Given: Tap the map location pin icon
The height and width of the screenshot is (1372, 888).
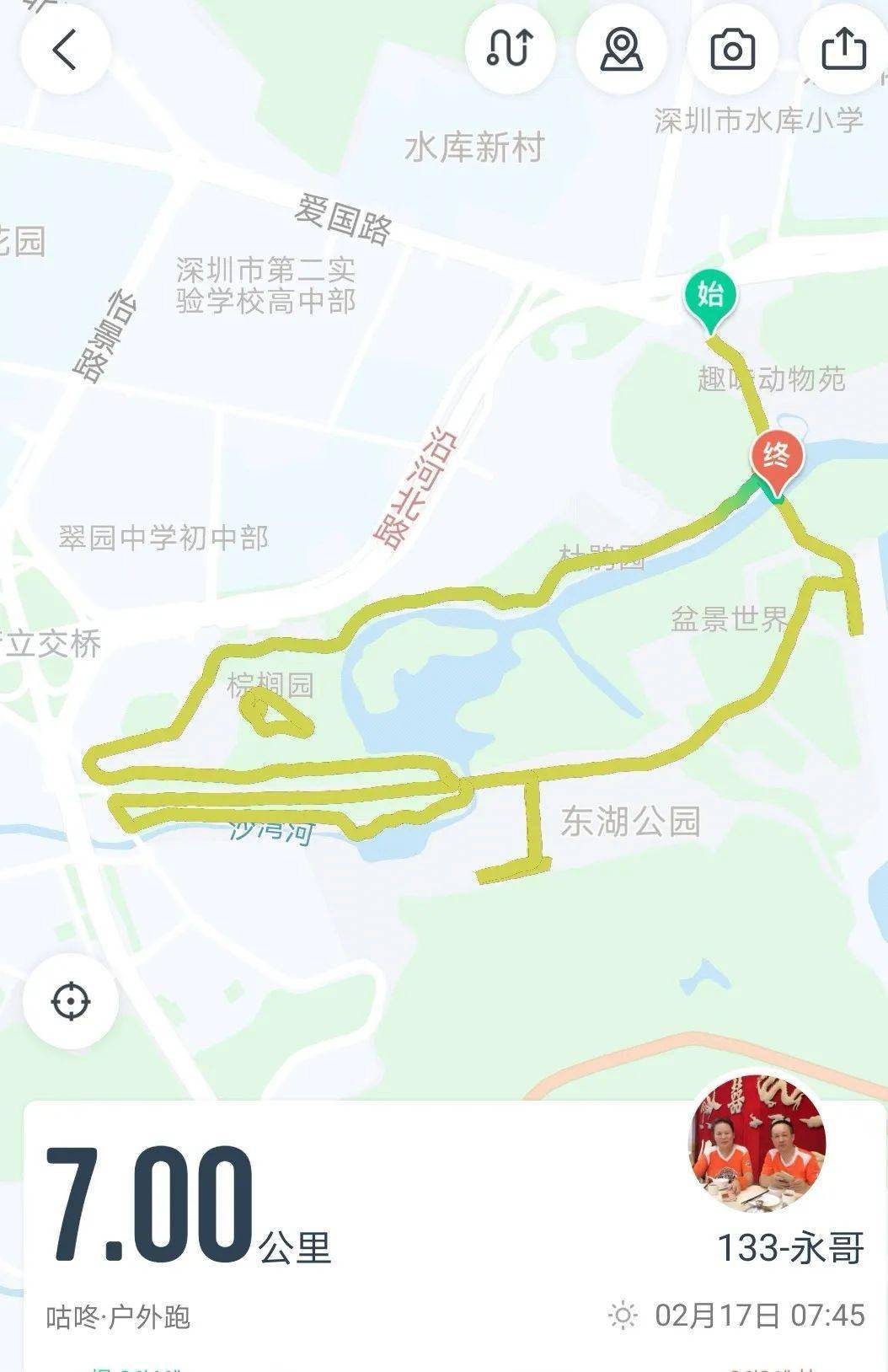Looking at the screenshot, I should (622, 49).
